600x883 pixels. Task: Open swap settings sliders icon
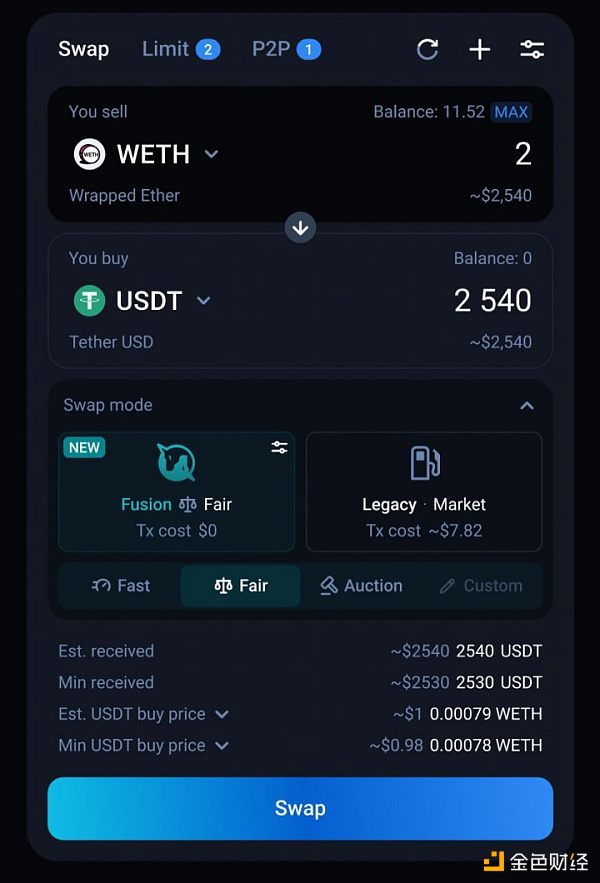(x=532, y=49)
